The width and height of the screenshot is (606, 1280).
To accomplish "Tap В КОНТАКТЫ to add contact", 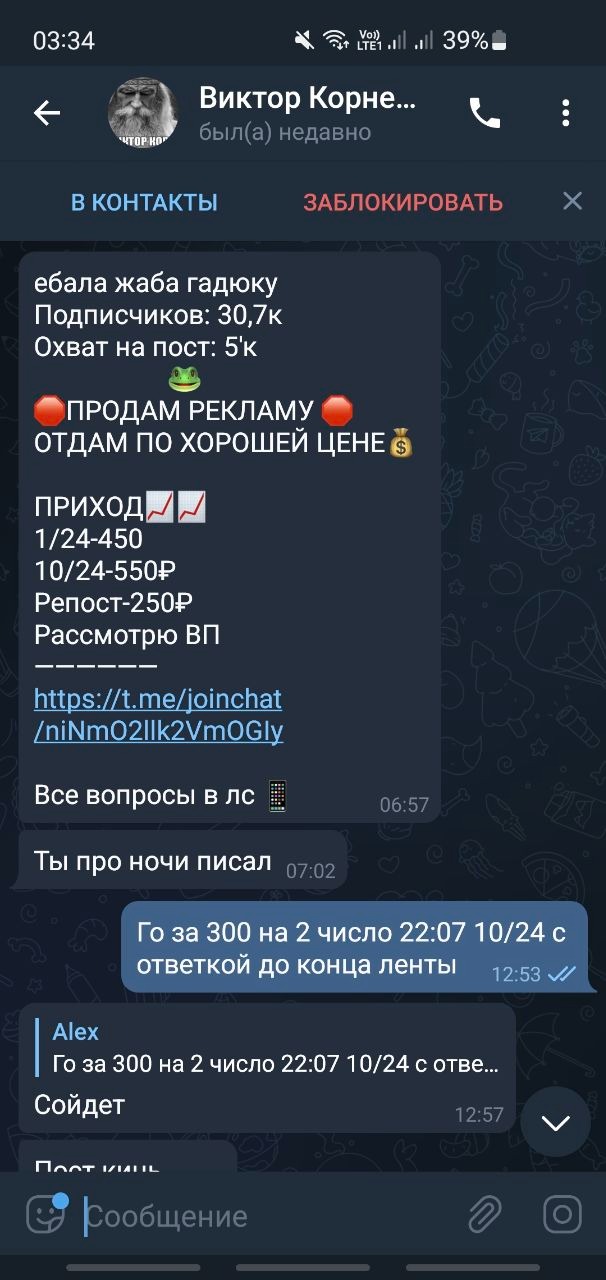I will click(144, 202).
